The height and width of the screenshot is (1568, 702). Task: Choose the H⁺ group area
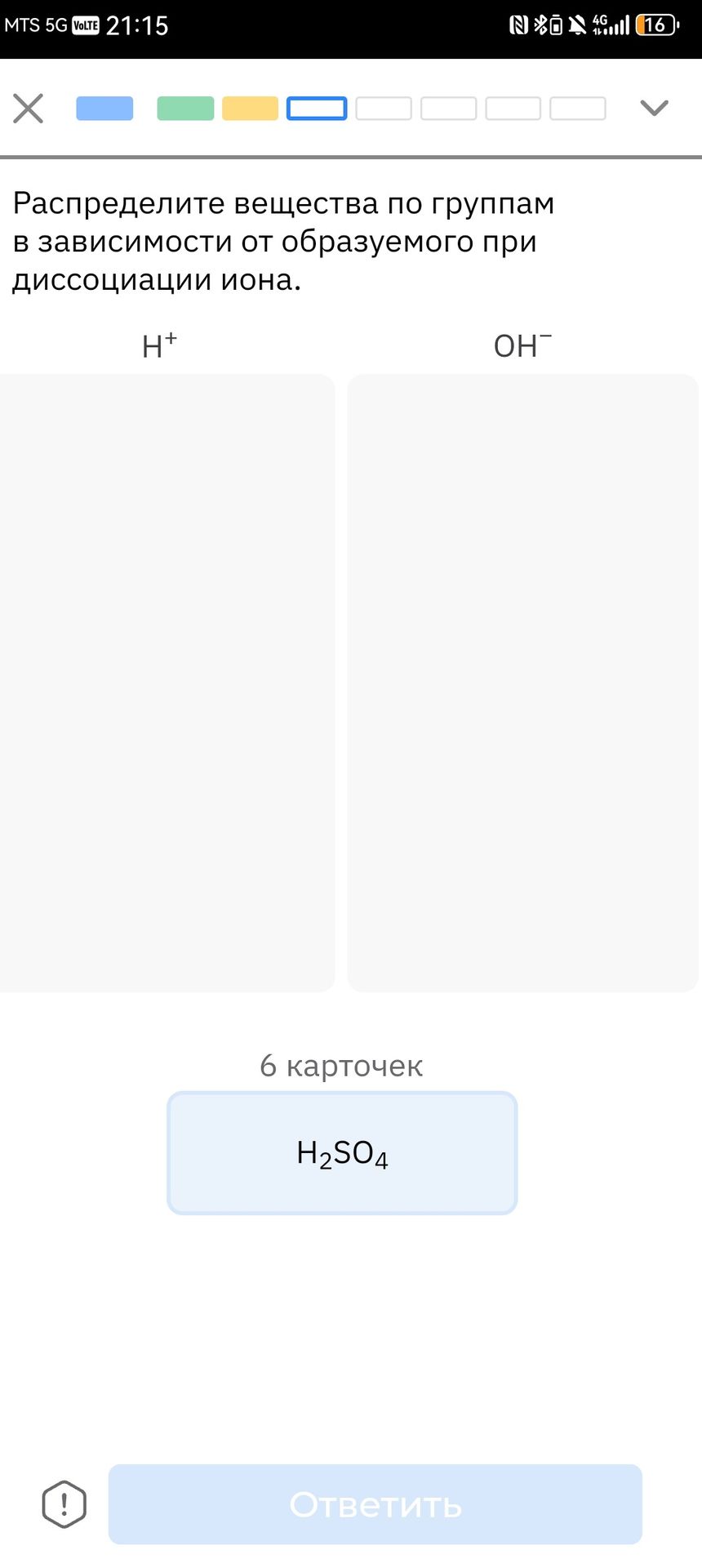tap(167, 683)
